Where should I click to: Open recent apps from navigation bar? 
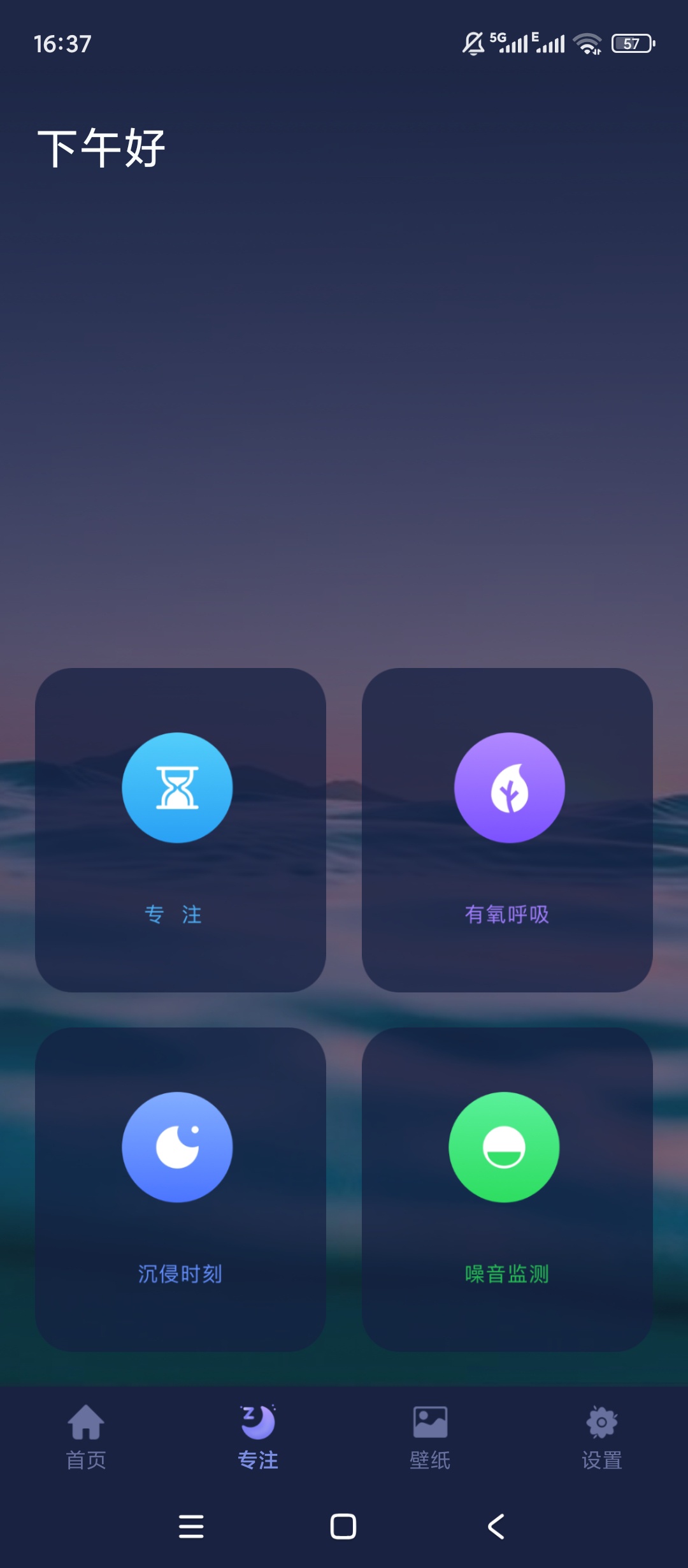[191, 1527]
